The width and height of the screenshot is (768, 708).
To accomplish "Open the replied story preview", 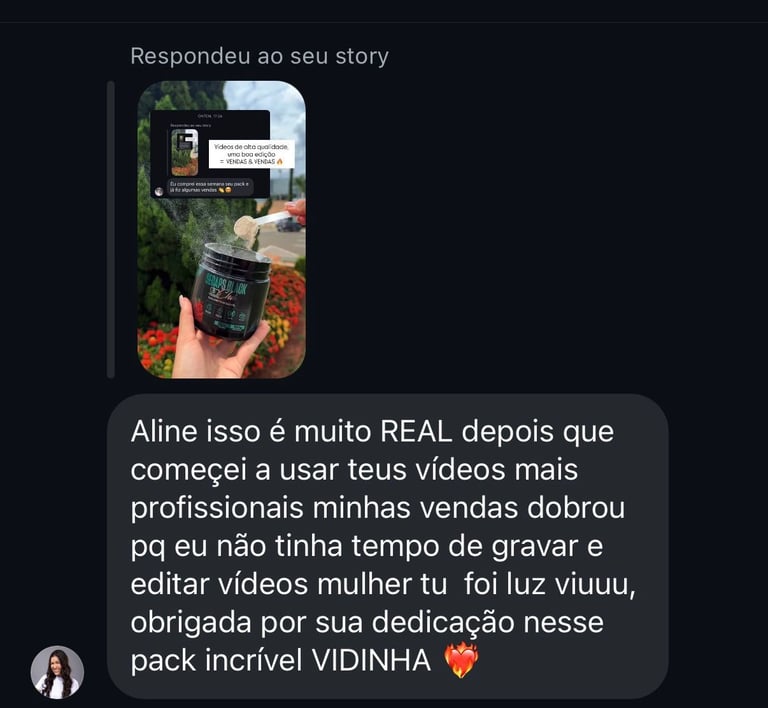I will click(x=221, y=230).
